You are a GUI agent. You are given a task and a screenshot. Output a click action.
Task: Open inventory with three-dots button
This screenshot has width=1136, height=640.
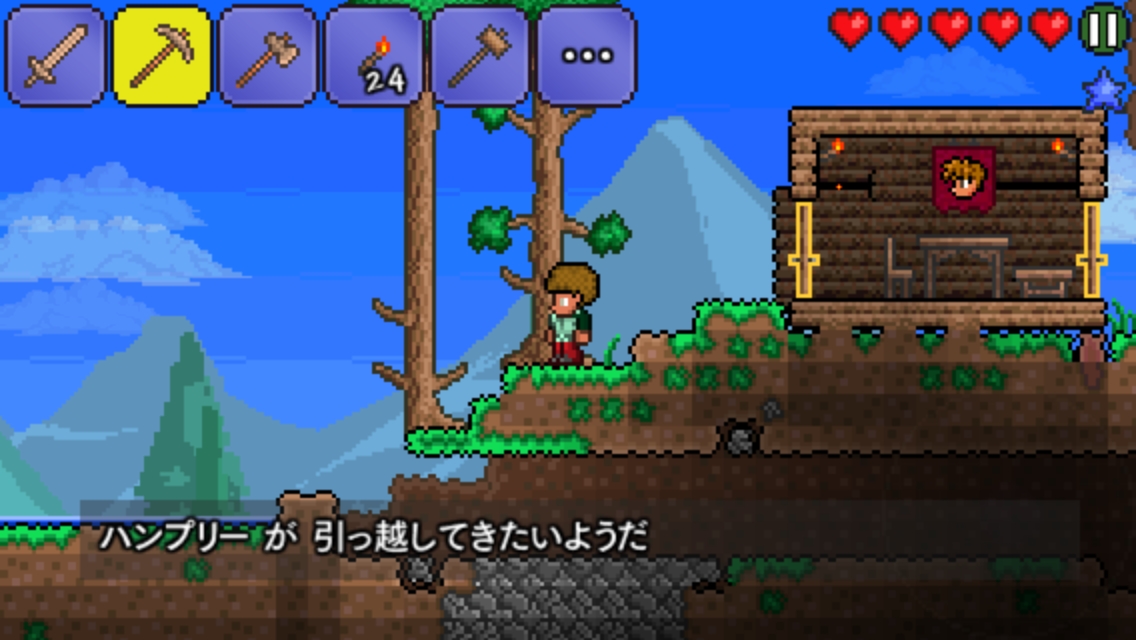pyautogui.click(x=587, y=56)
